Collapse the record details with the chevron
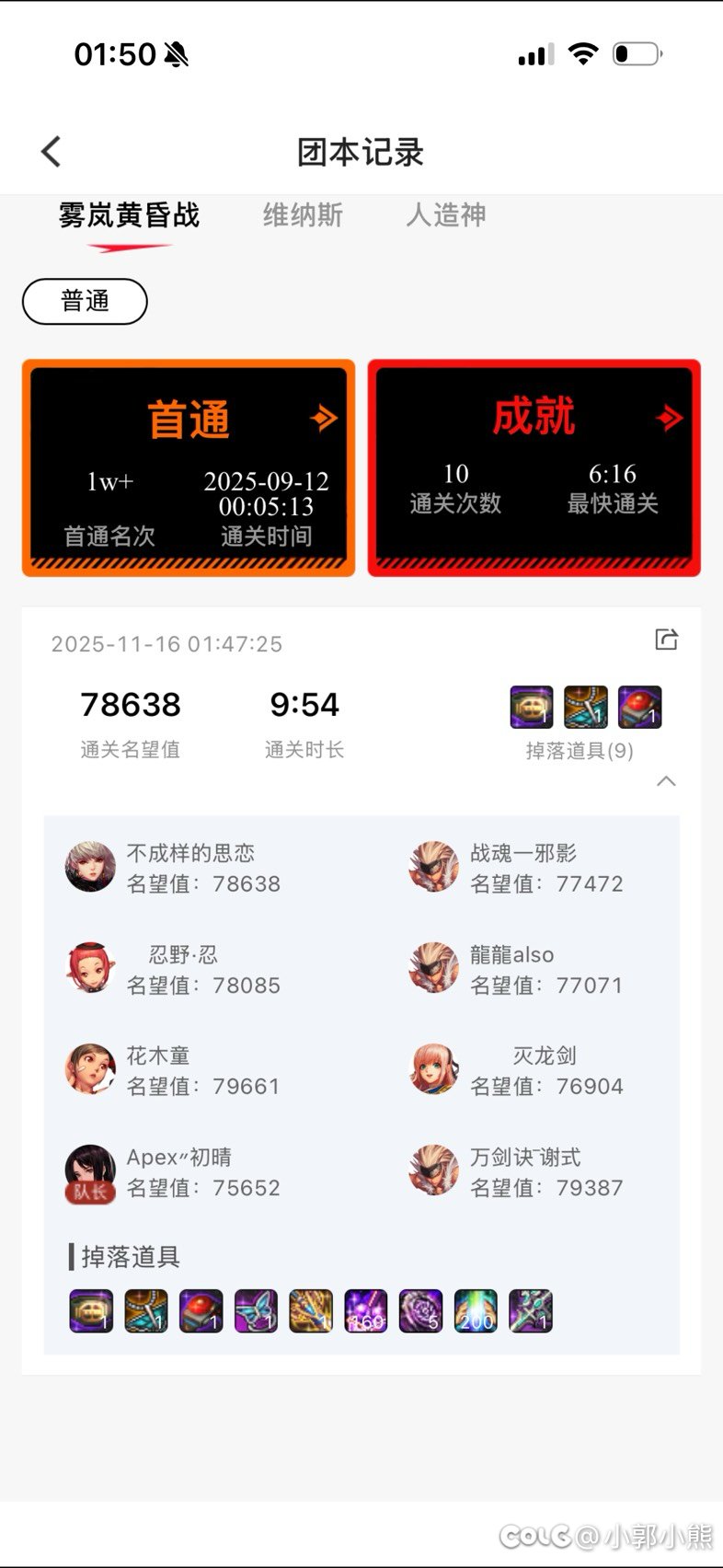The image size is (723, 1568). click(667, 781)
